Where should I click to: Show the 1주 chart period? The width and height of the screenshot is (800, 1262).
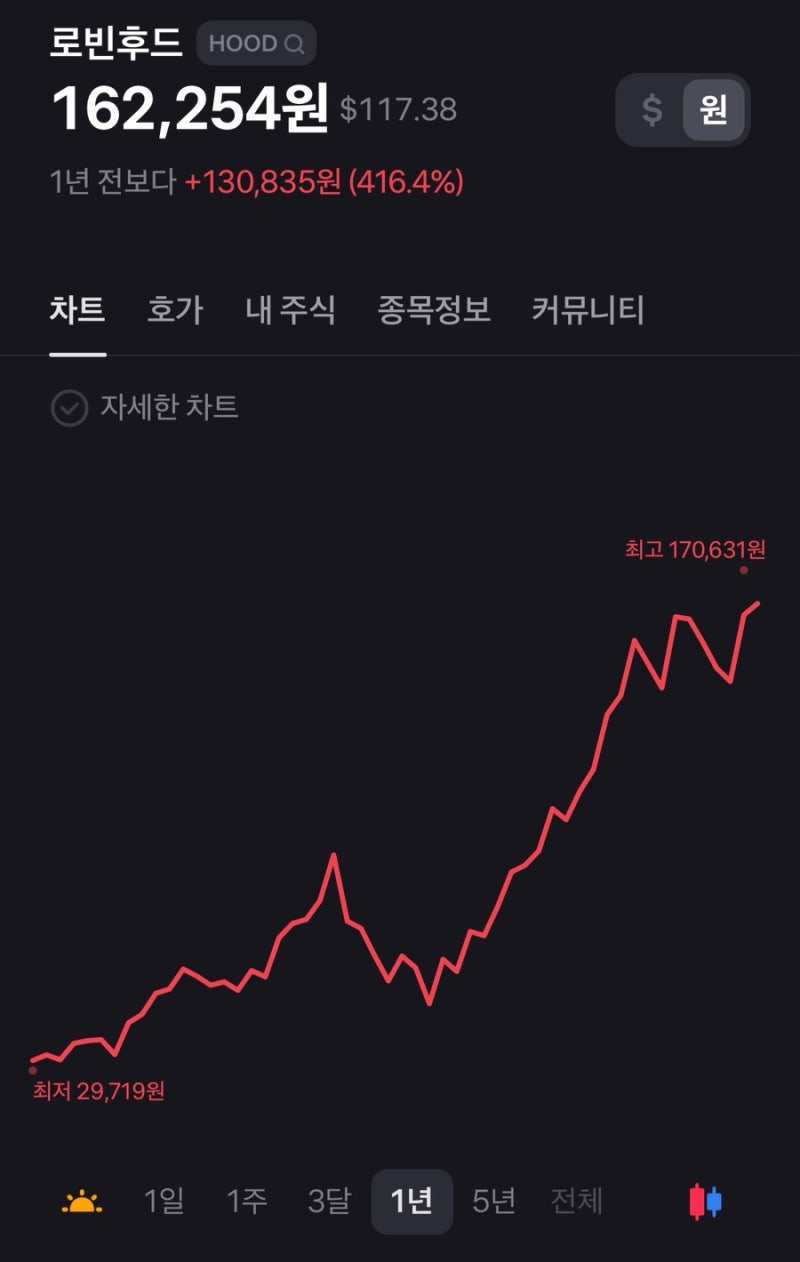247,1201
